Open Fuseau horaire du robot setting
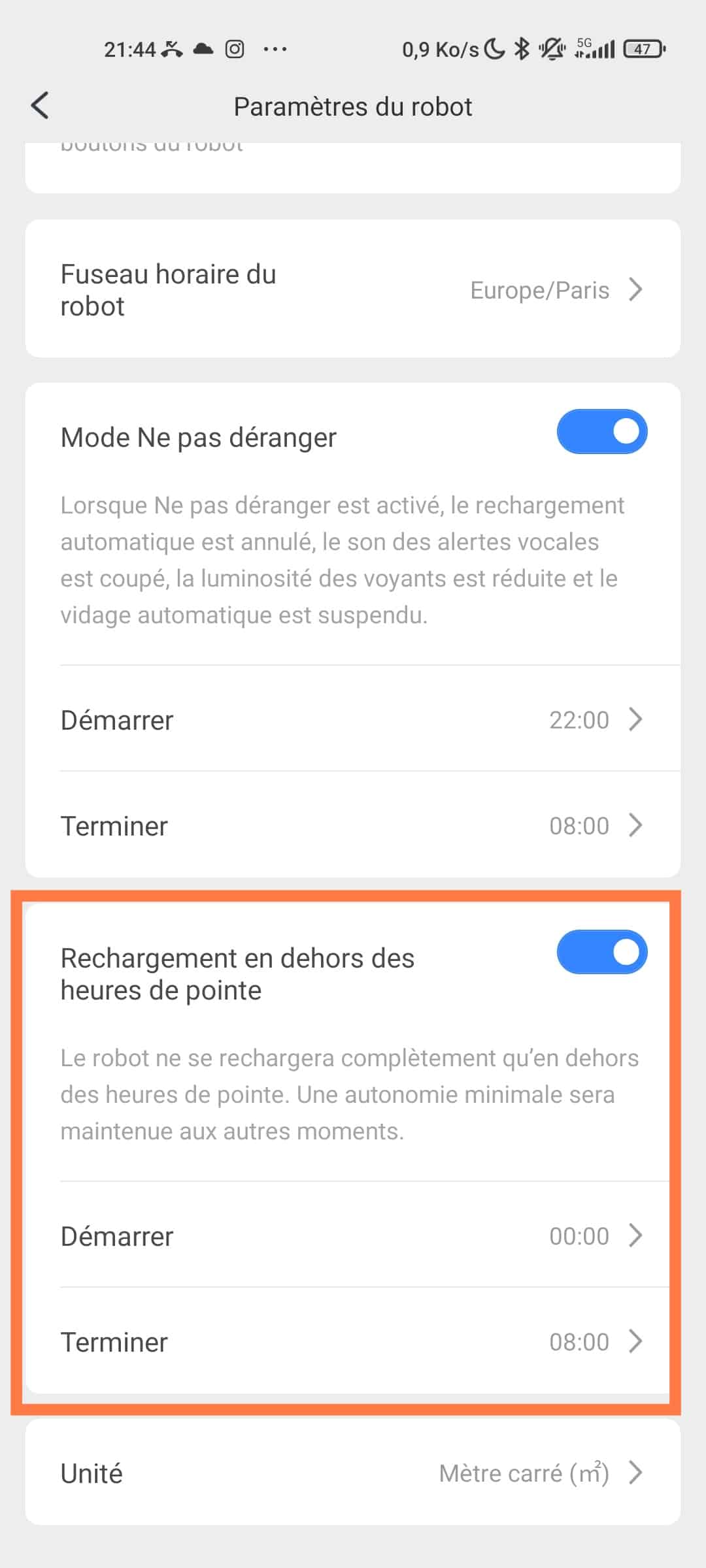 click(x=353, y=289)
